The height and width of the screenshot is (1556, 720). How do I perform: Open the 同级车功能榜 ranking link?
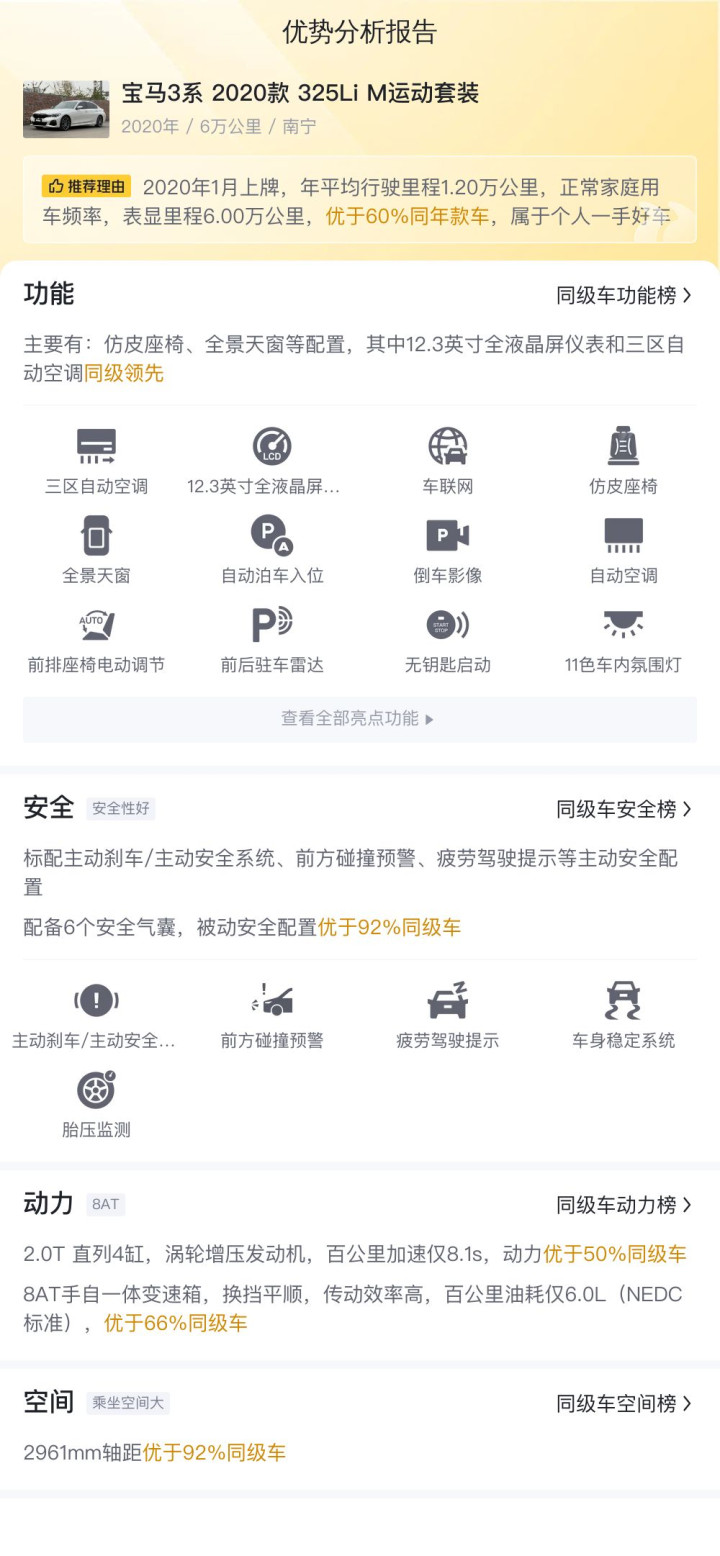coord(624,295)
